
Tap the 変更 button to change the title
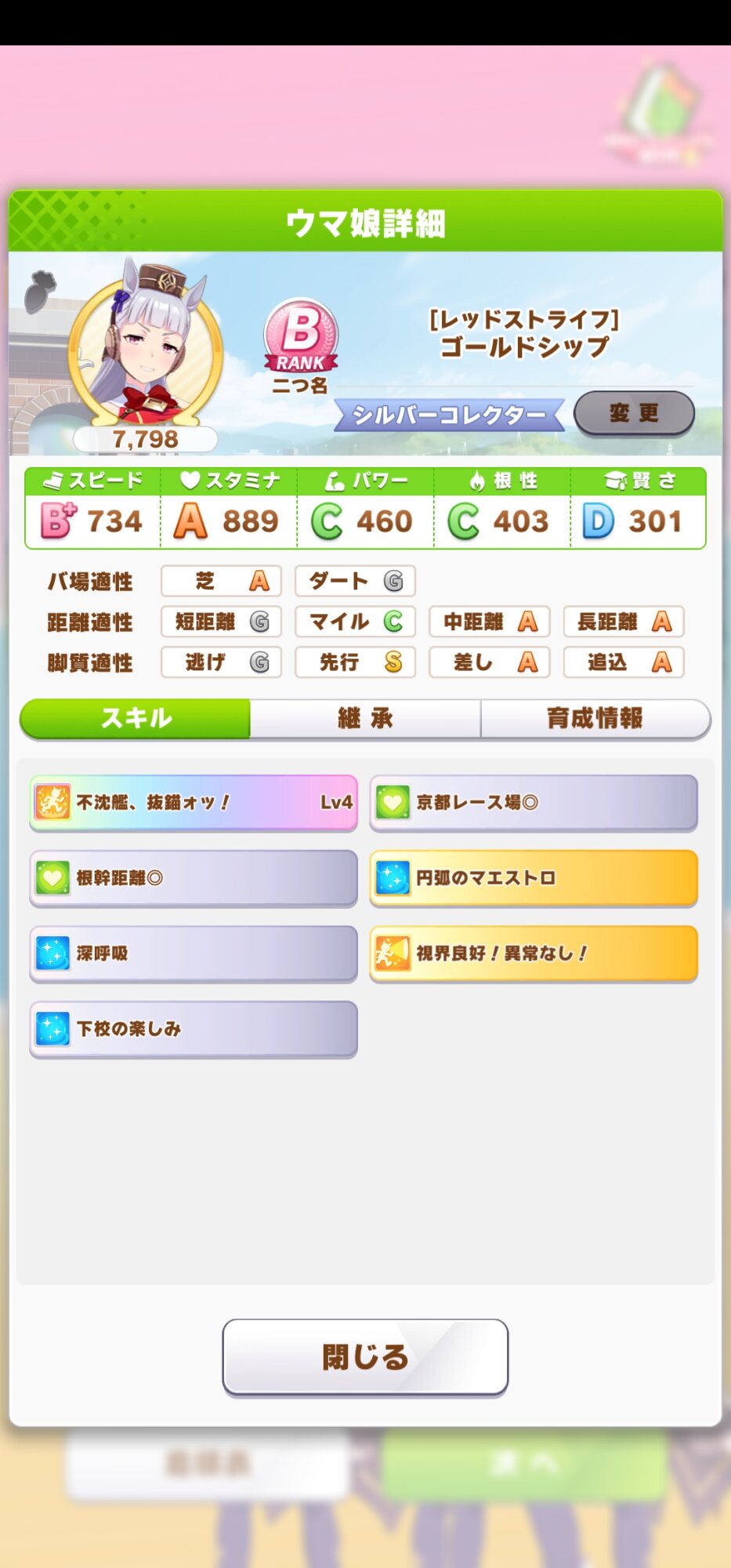[634, 413]
